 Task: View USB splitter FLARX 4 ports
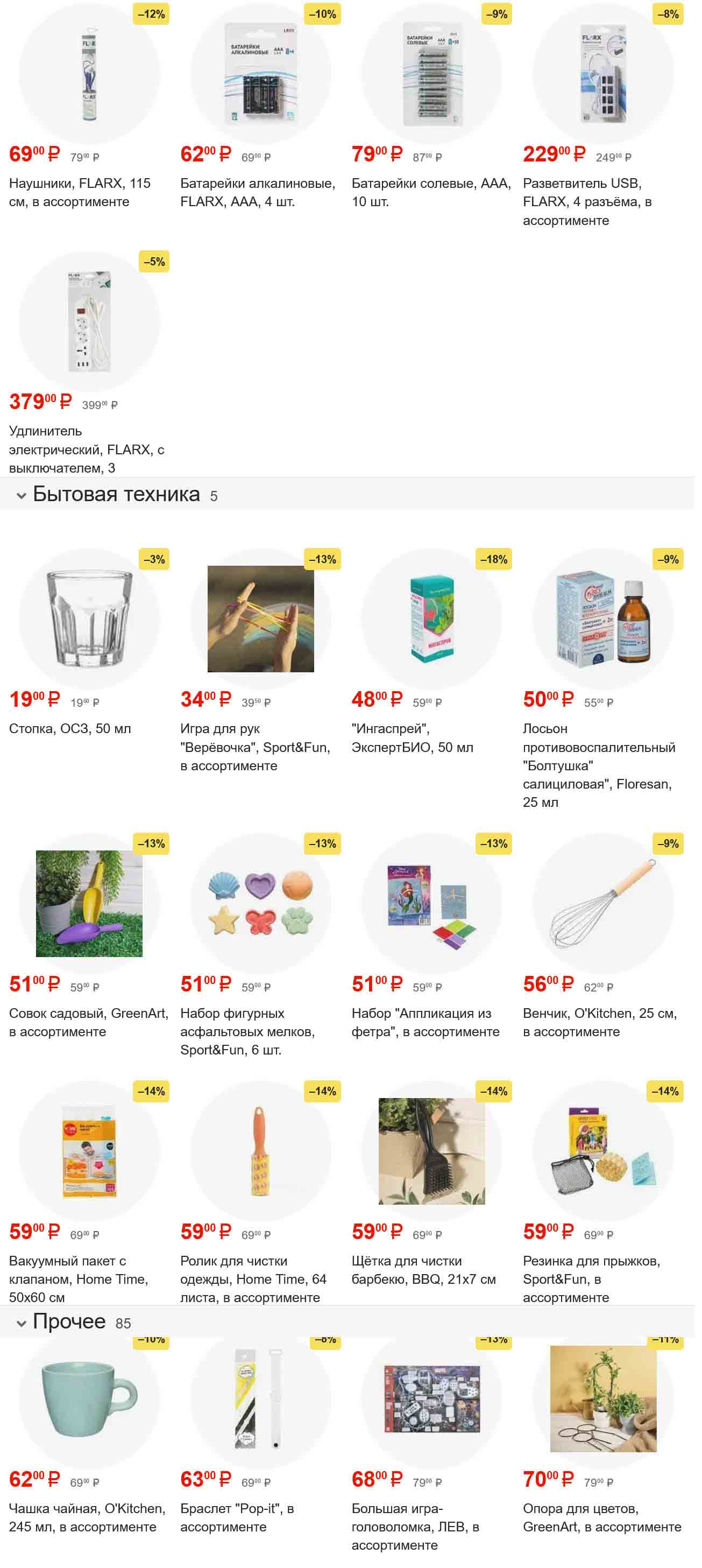(602, 74)
